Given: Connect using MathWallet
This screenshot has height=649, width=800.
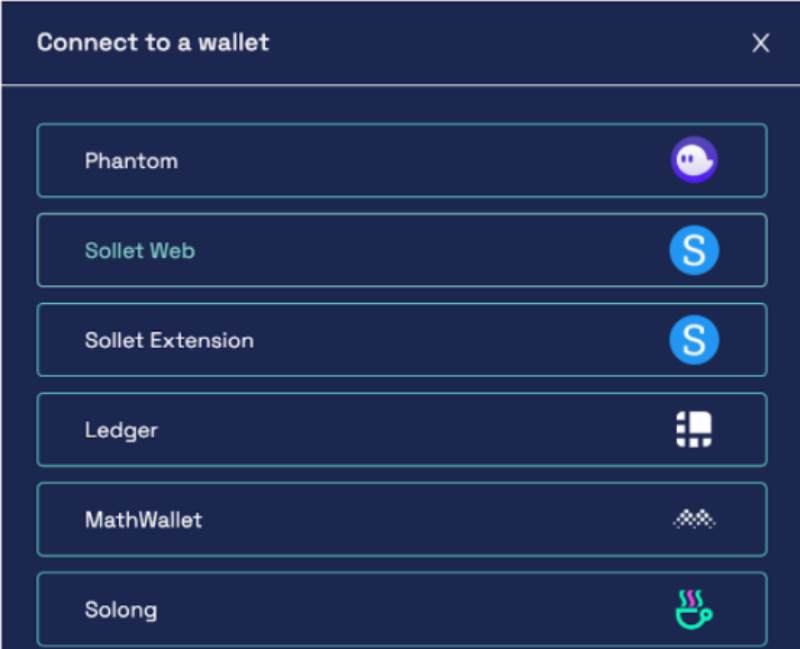Looking at the screenshot, I should (401, 520).
